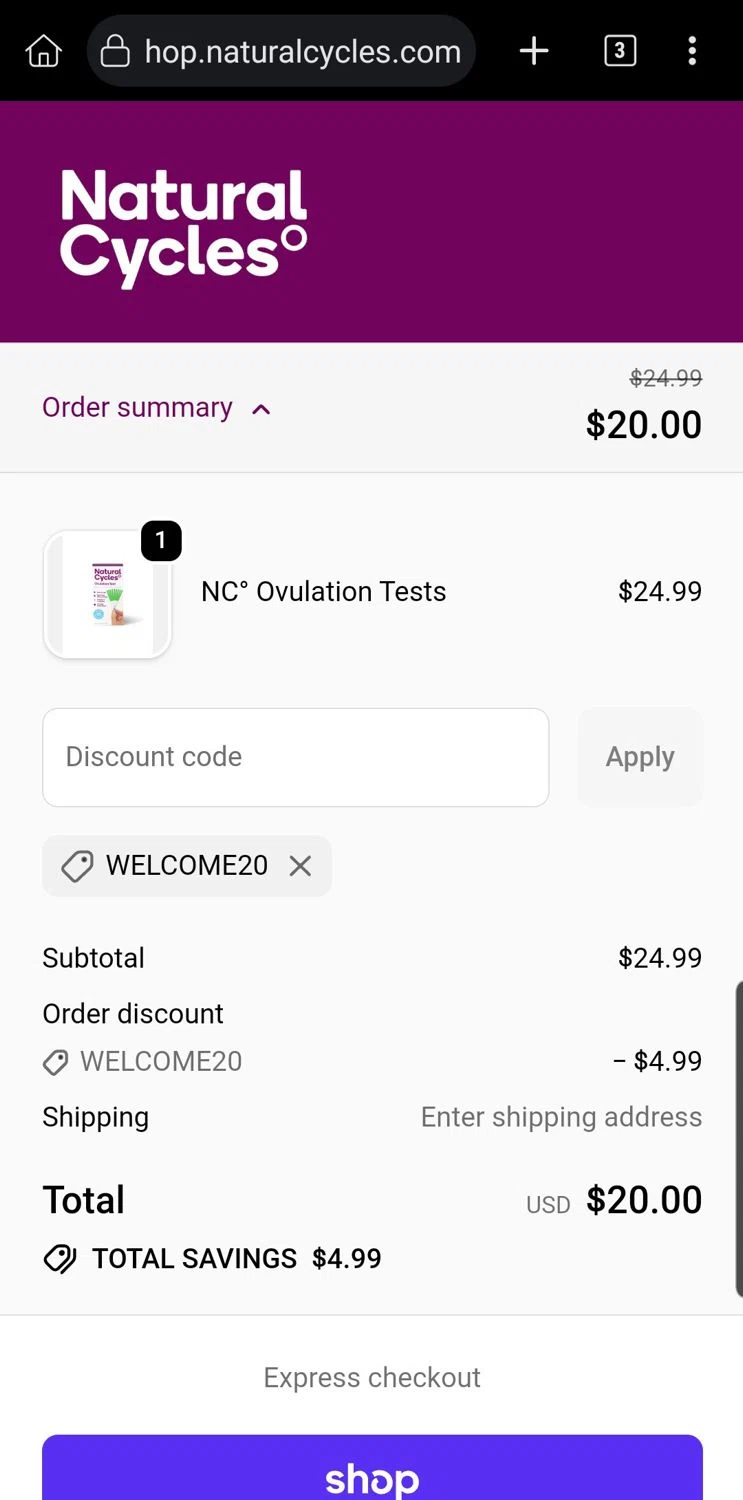
Task: Go to the browser home page
Action: pos(43,51)
